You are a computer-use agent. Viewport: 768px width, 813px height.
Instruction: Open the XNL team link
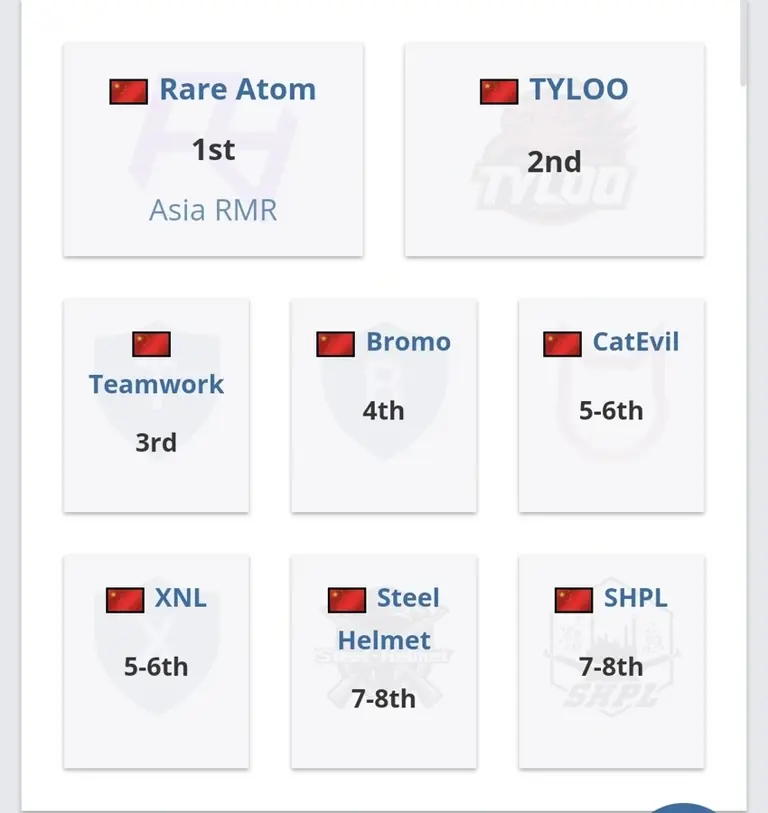[x=180, y=598]
